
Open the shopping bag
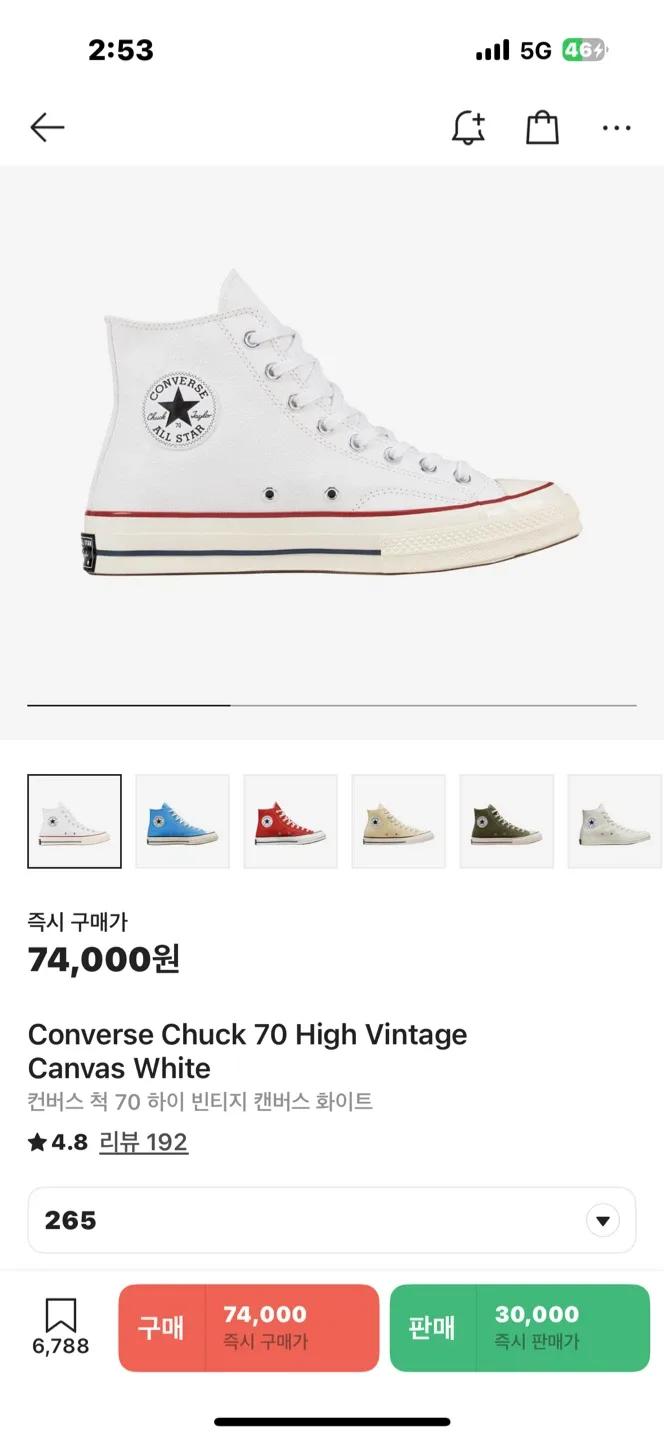click(x=542, y=127)
